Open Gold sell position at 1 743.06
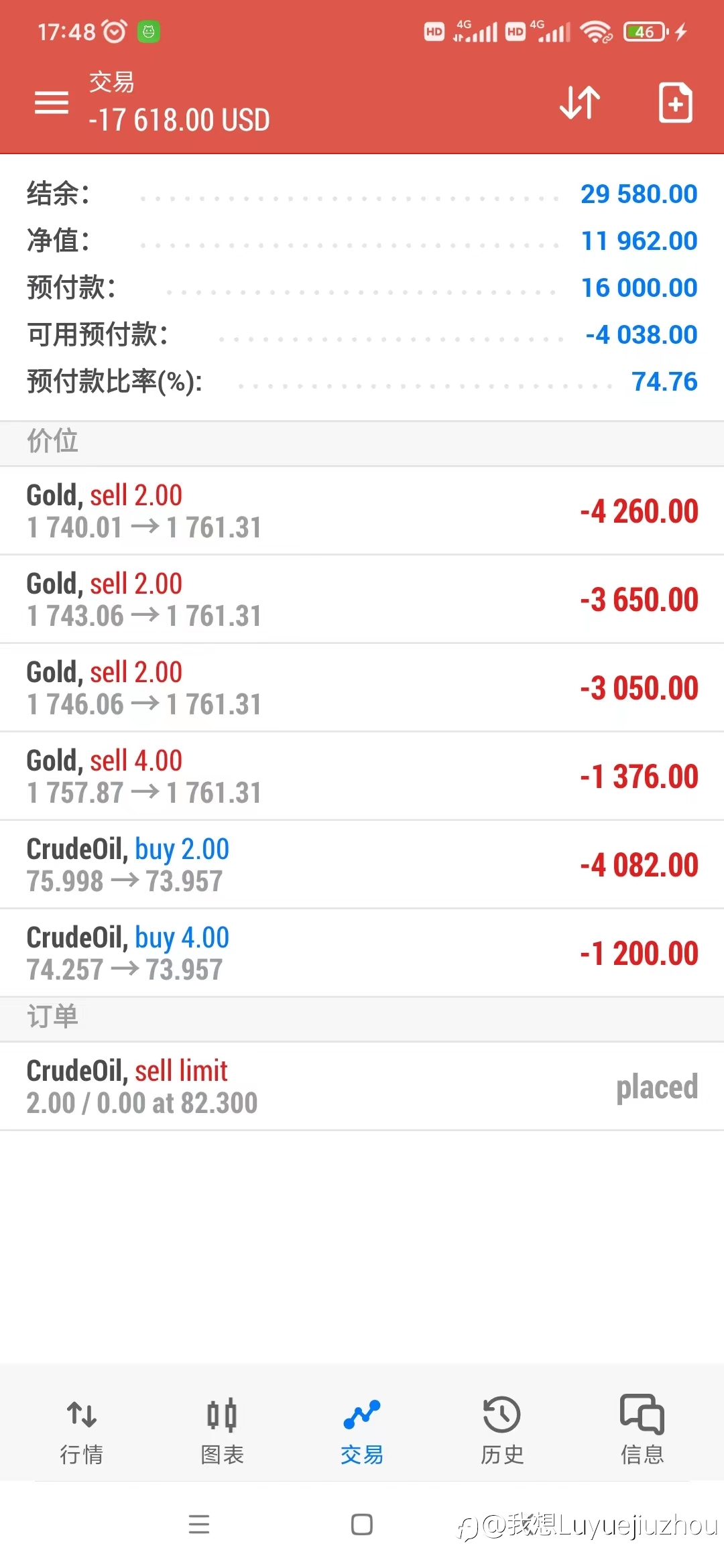This screenshot has width=724, height=1568. 362,599
